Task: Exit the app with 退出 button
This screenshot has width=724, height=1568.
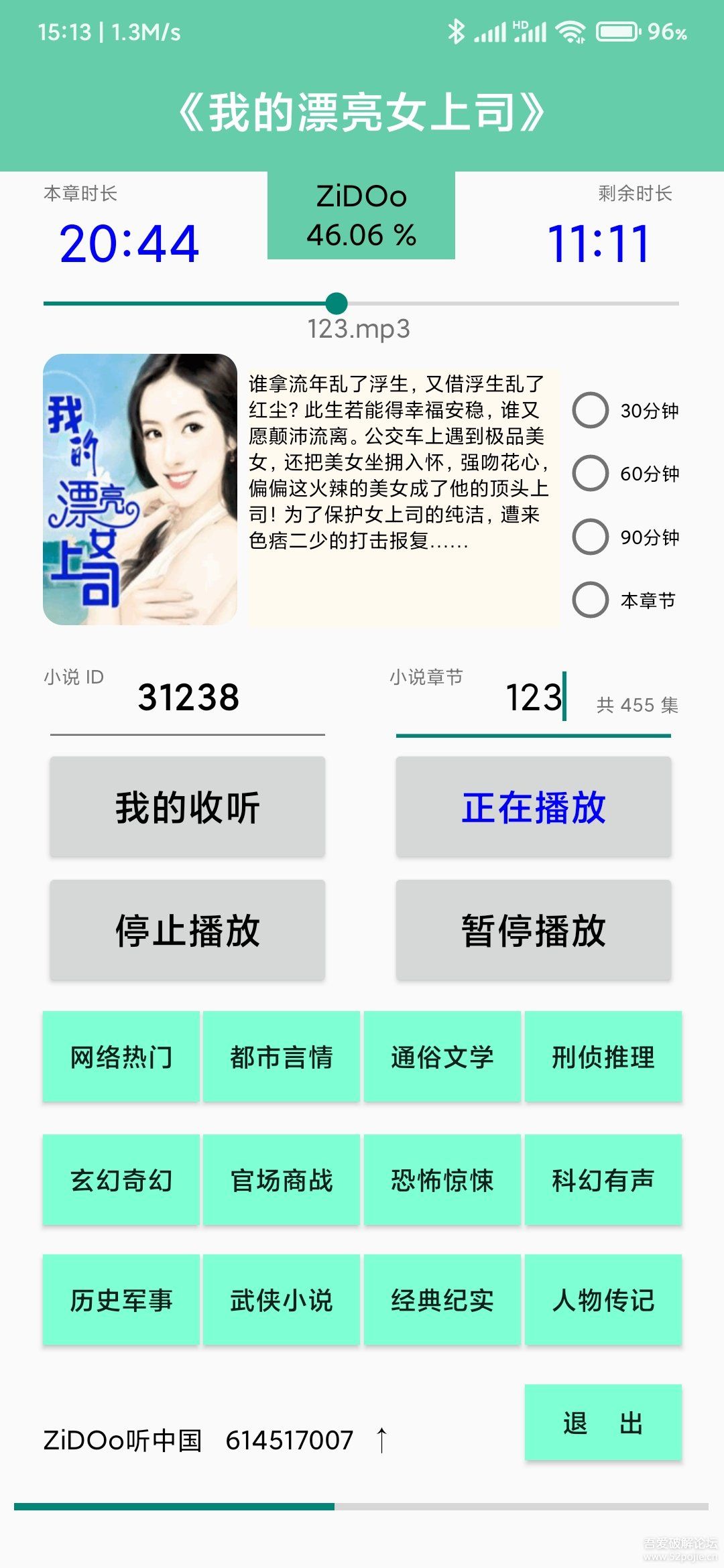Action: [x=603, y=1423]
